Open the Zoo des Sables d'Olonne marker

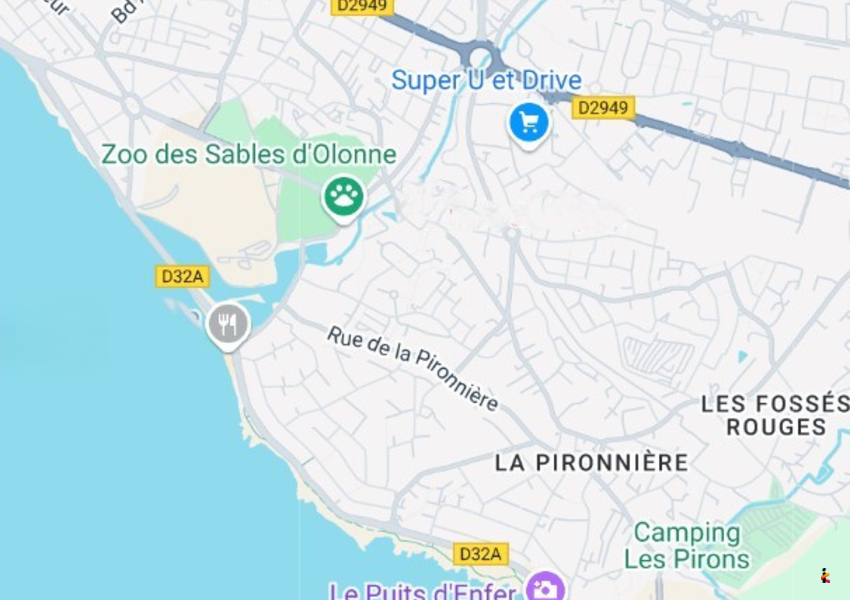pos(343,196)
